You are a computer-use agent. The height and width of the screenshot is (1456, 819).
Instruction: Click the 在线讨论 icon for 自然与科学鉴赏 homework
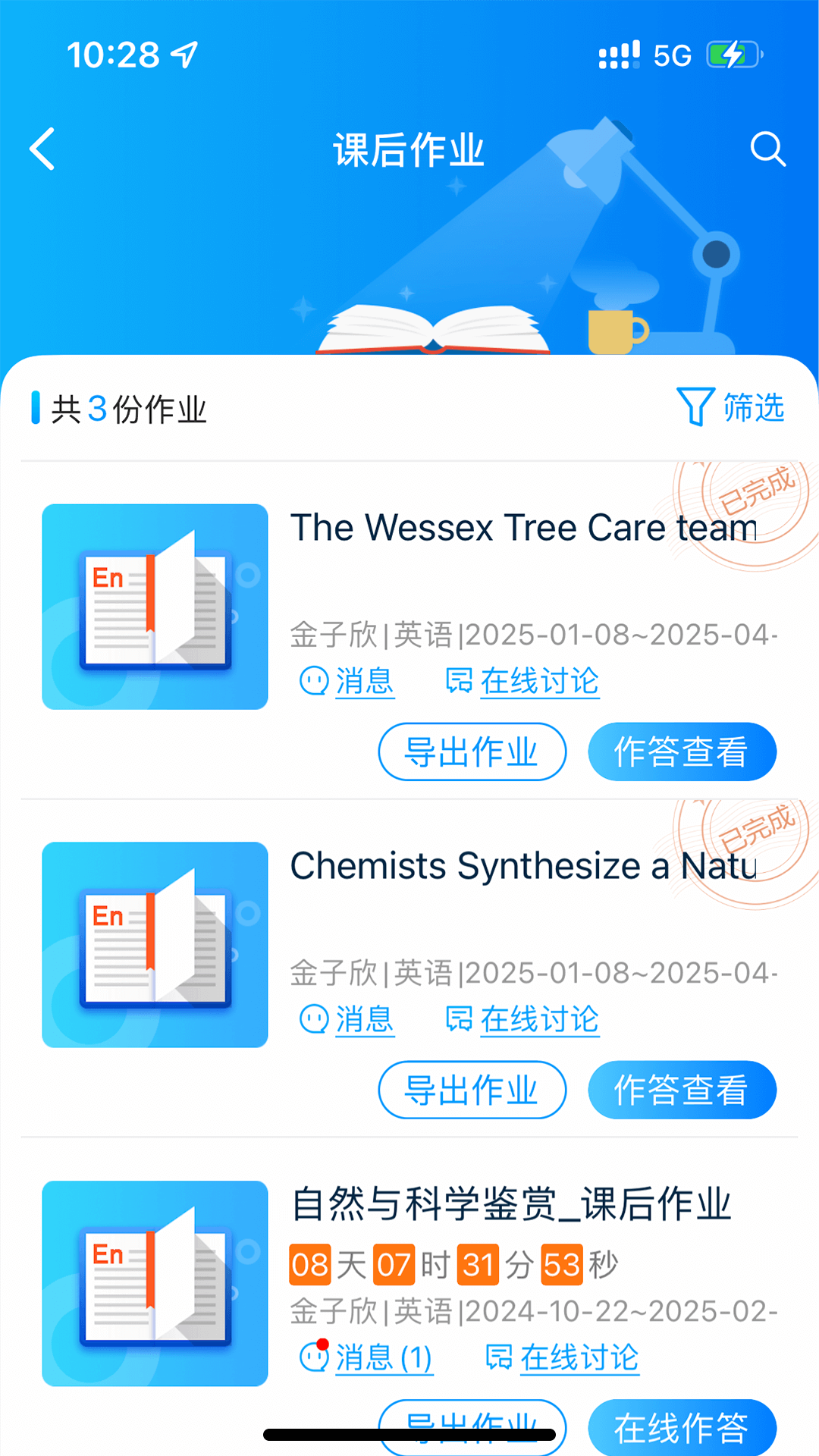pos(500,1357)
